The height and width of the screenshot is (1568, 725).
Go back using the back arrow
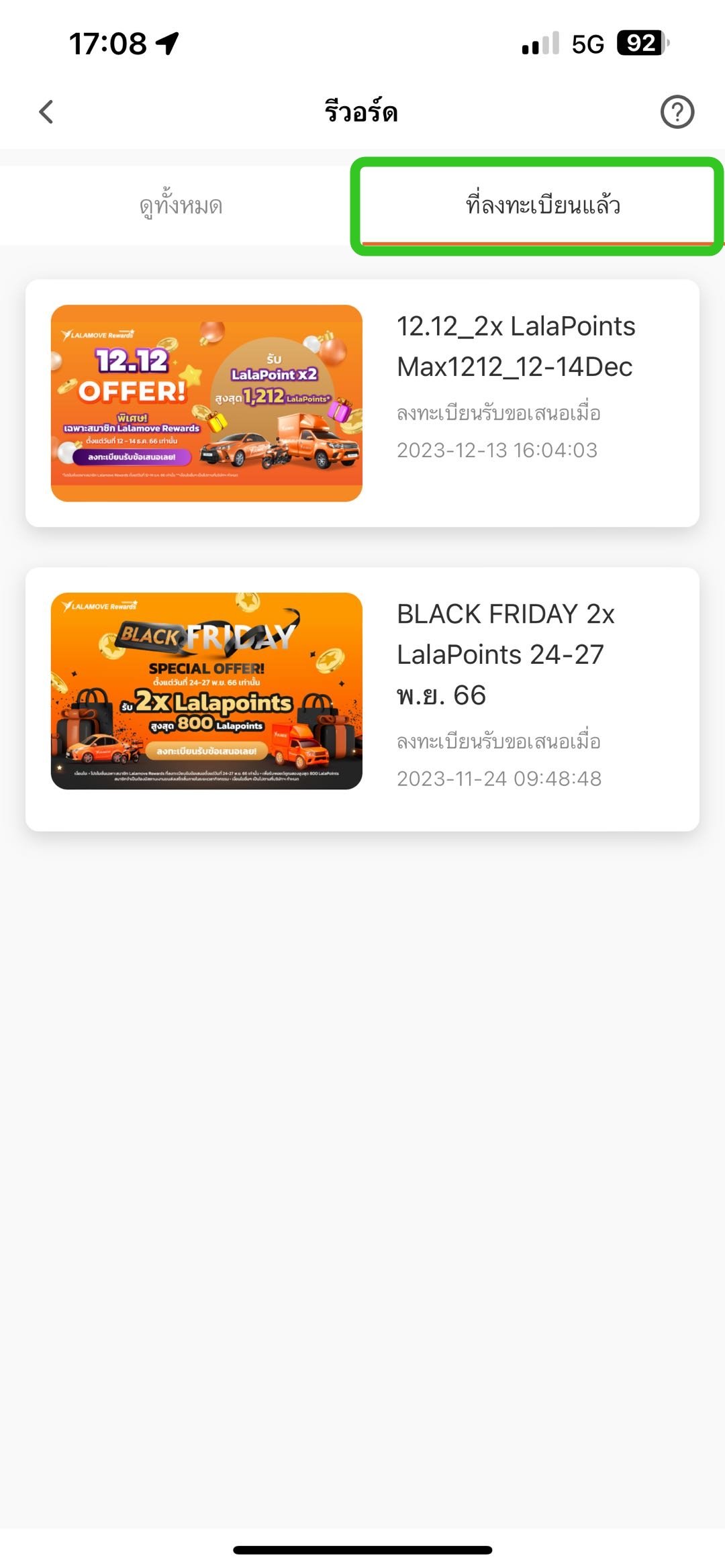pos(46,112)
